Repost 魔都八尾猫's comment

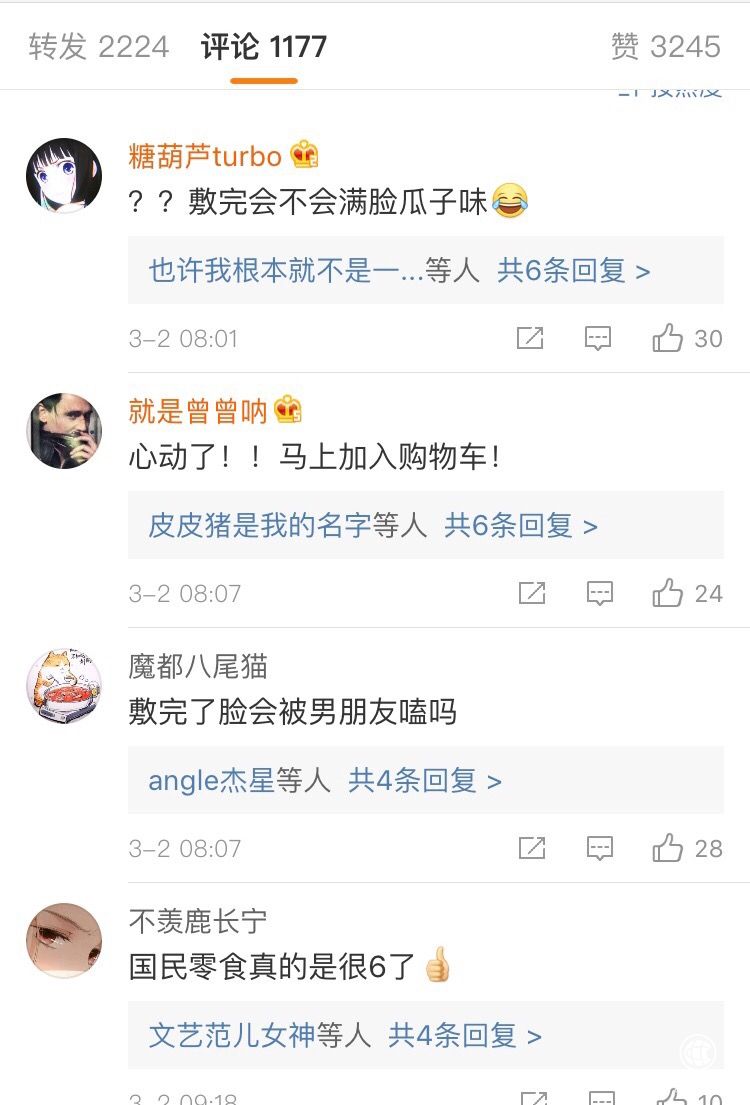pos(531,848)
